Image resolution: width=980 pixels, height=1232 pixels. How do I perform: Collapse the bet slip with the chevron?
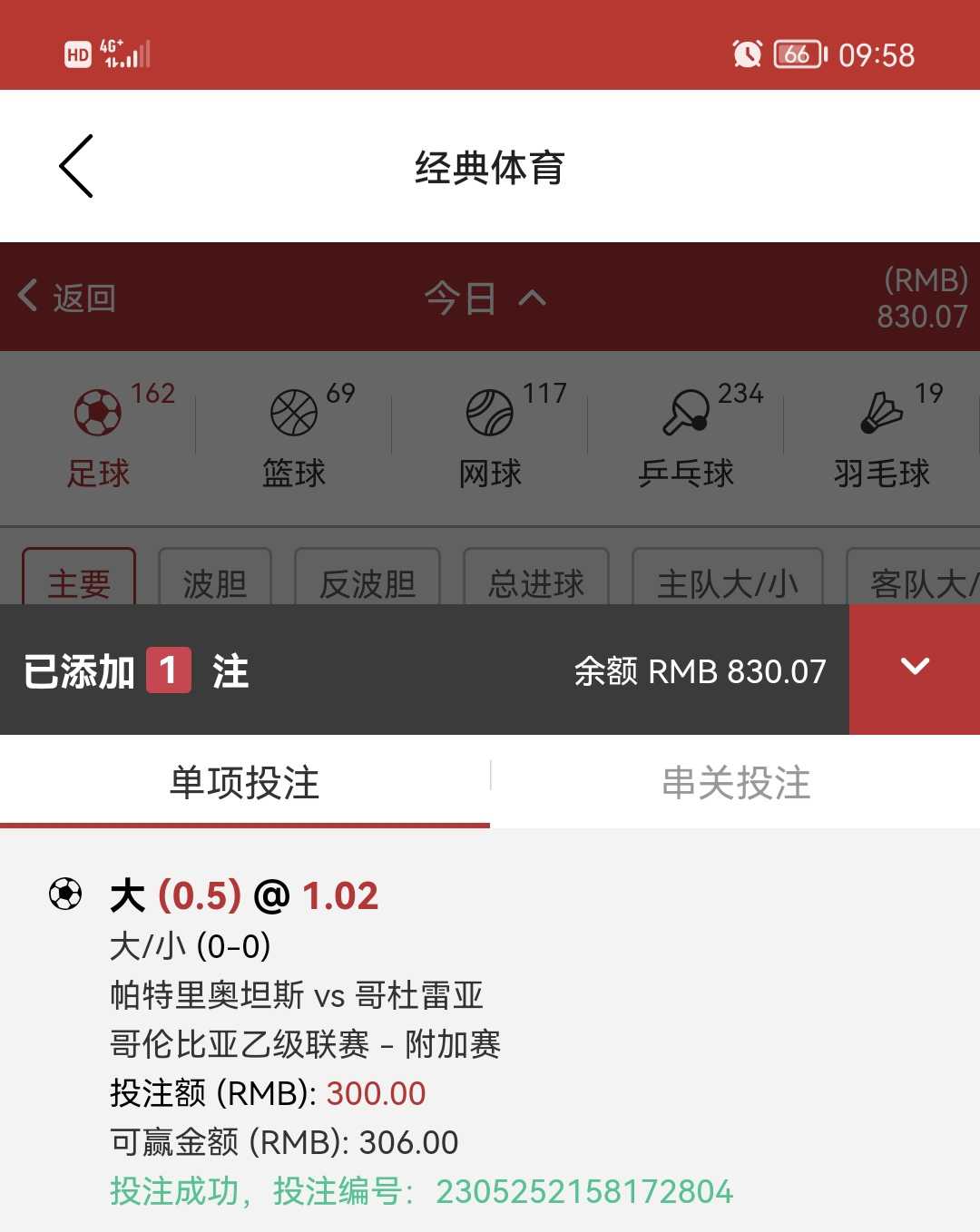[x=915, y=669]
